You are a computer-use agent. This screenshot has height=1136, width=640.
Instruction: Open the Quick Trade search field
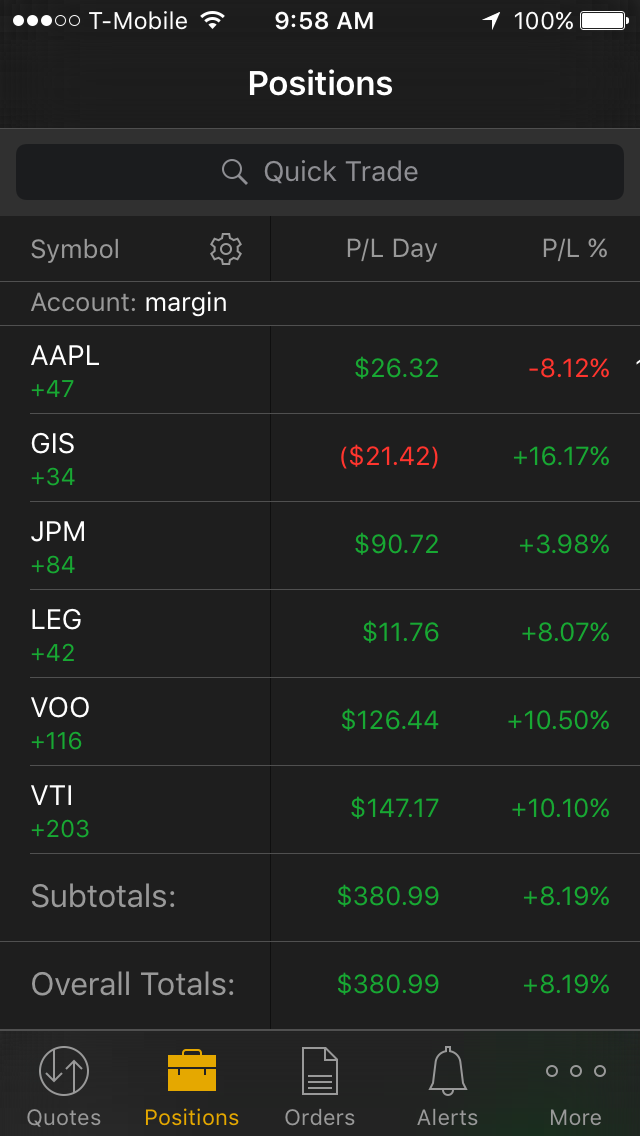point(320,172)
